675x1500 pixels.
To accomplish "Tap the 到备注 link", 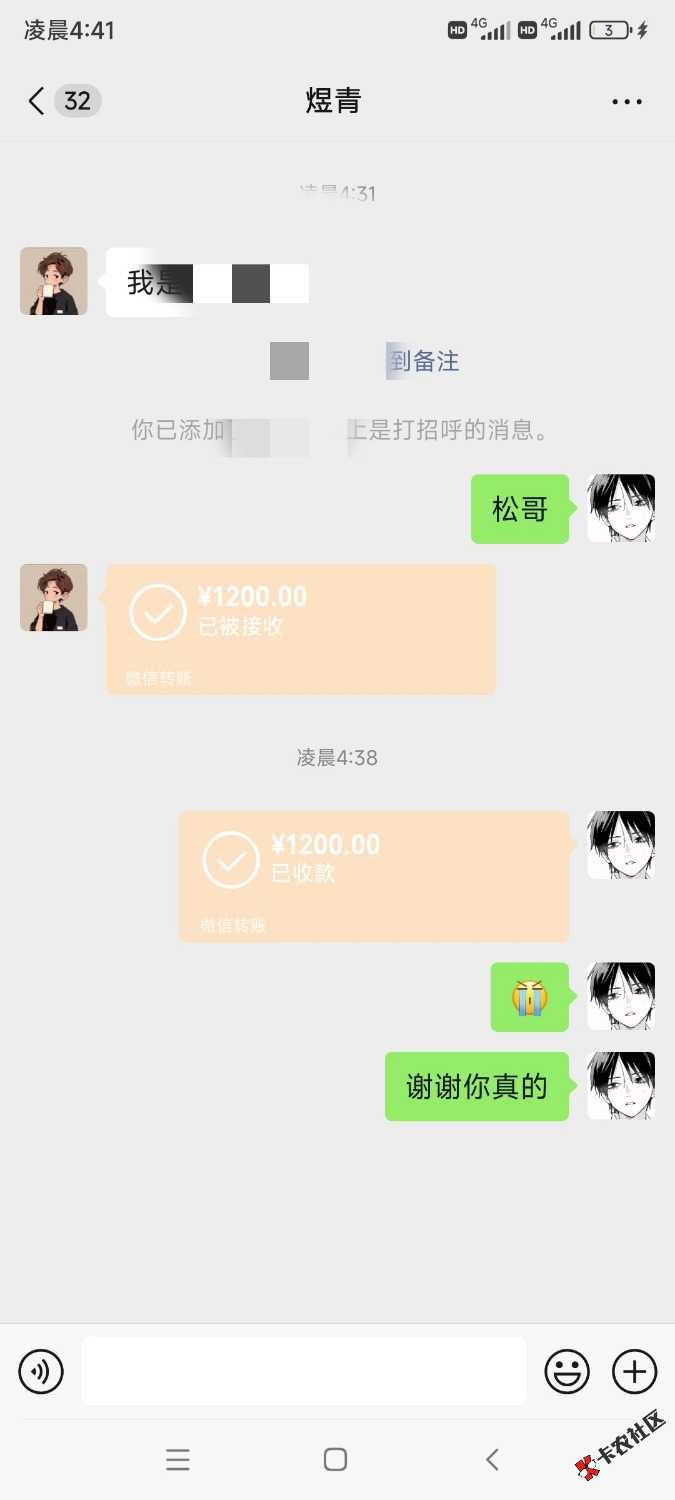I will click(x=424, y=361).
